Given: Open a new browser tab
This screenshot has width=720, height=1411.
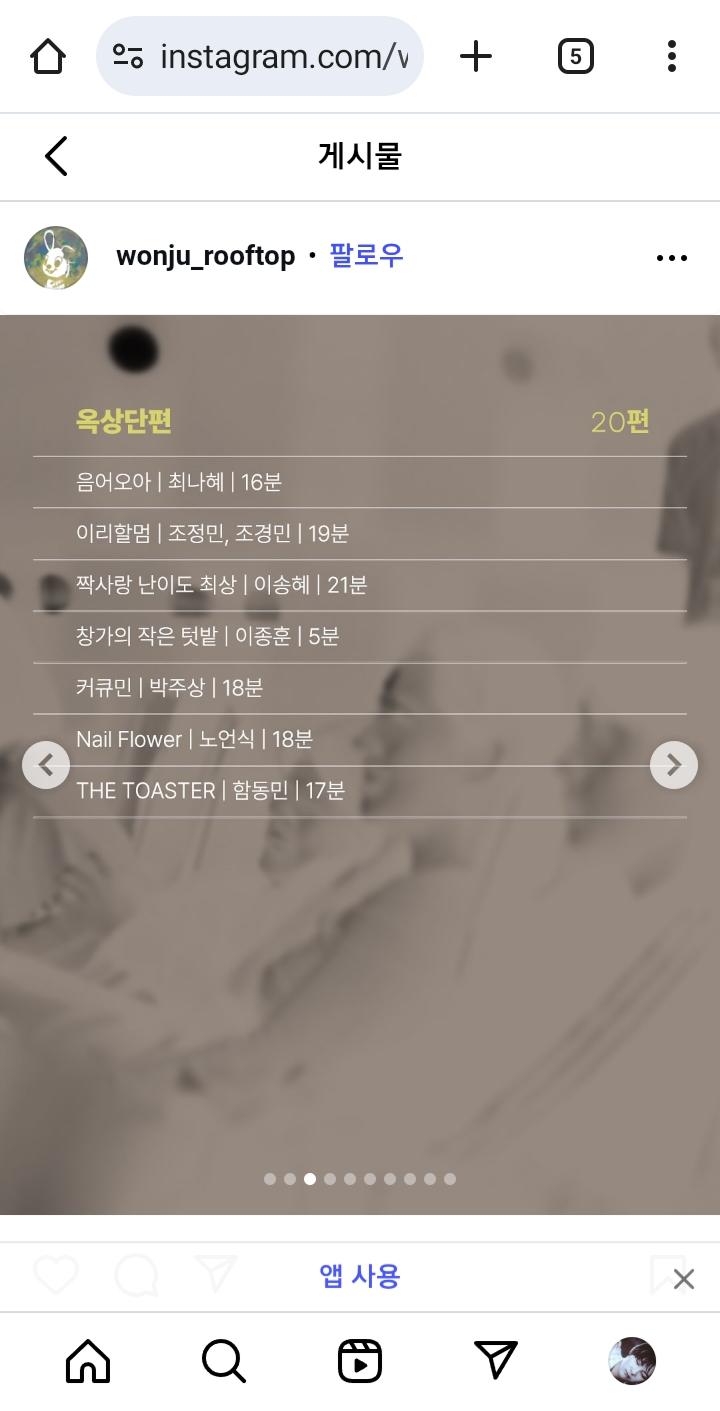Looking at the screenshot, I should [x=476, y=57].
